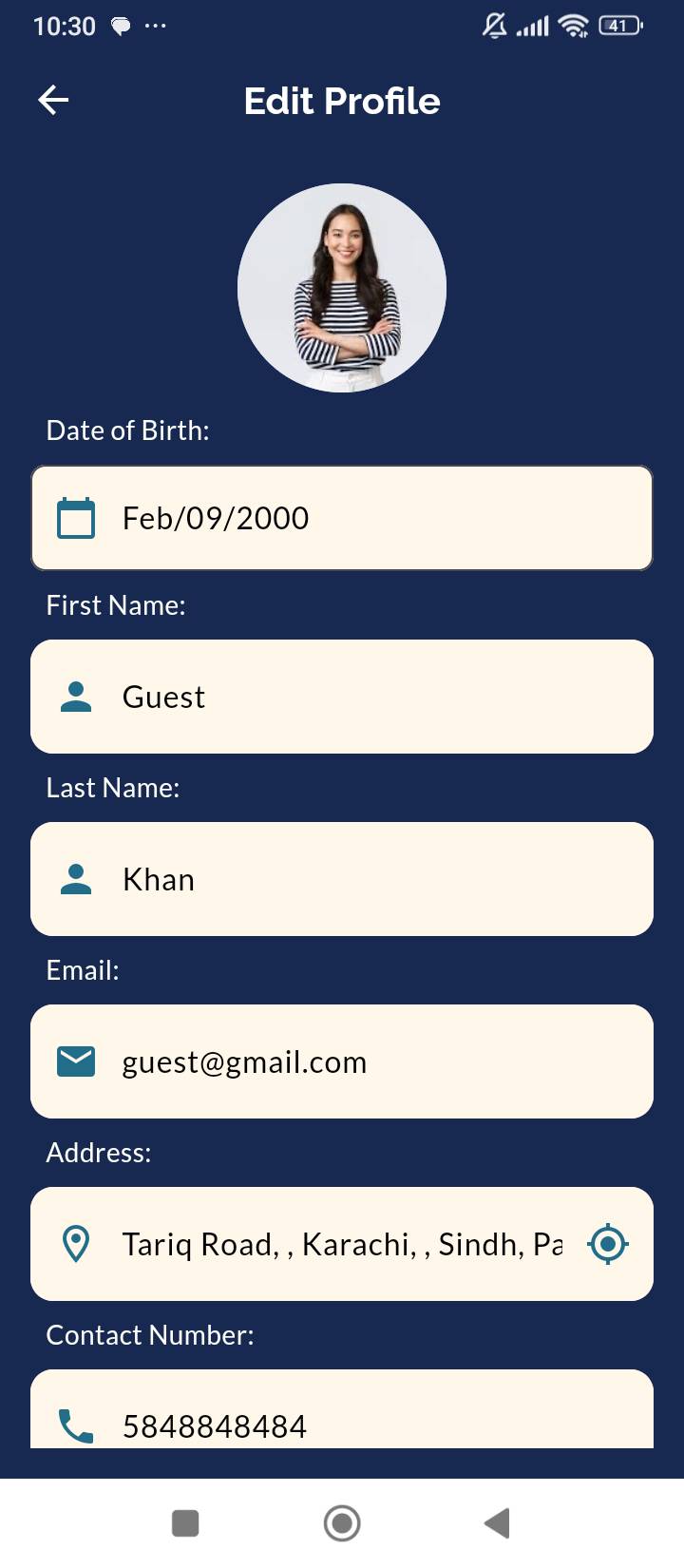Tap the Email field with guest@gmail.com
The image size is (684, 1568).
pyautogui.click(x=342, y=1061)
